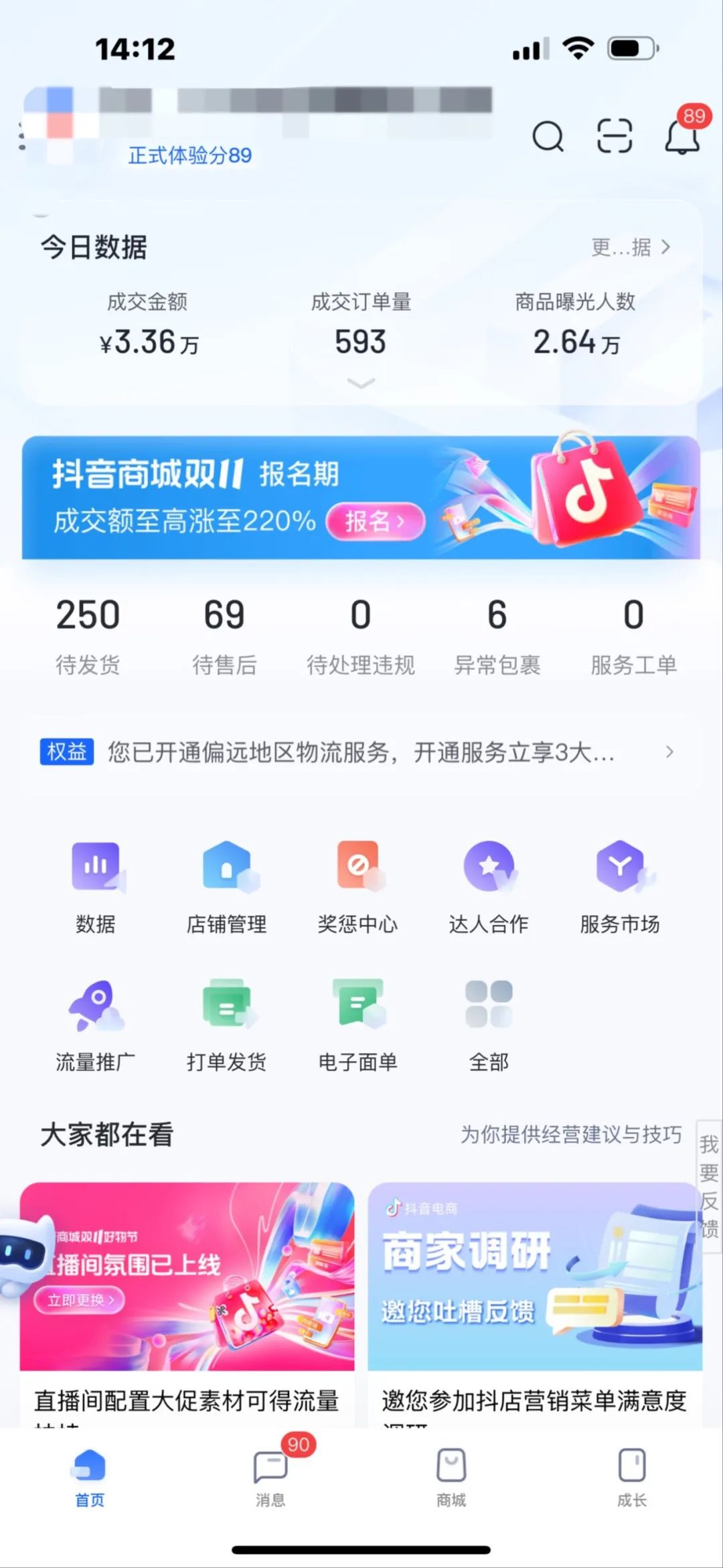Open 正式体验分89 score link
This screenshot has width=723, height=1568.
188,154
